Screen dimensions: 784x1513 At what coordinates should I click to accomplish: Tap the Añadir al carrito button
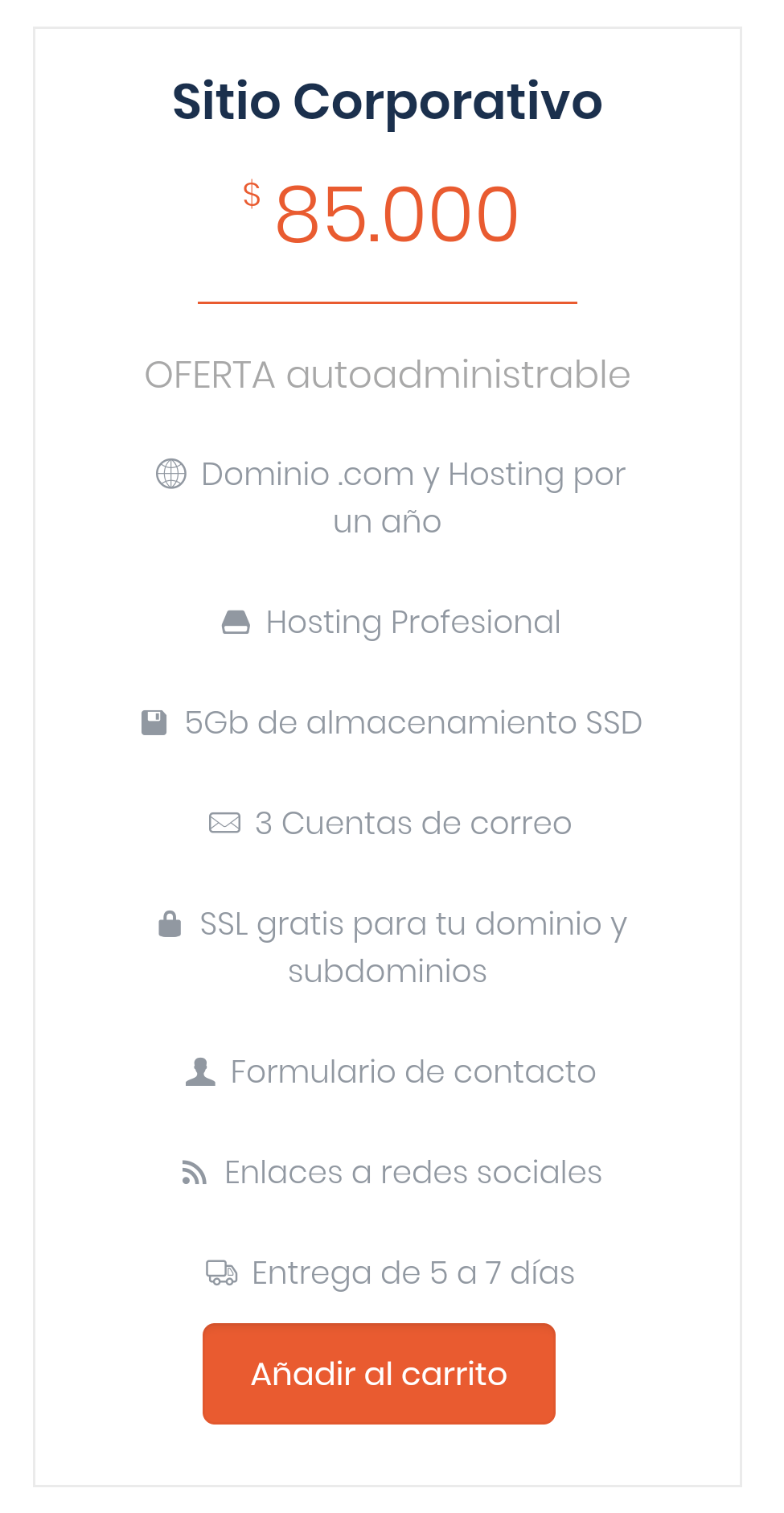click(379, 1374)
